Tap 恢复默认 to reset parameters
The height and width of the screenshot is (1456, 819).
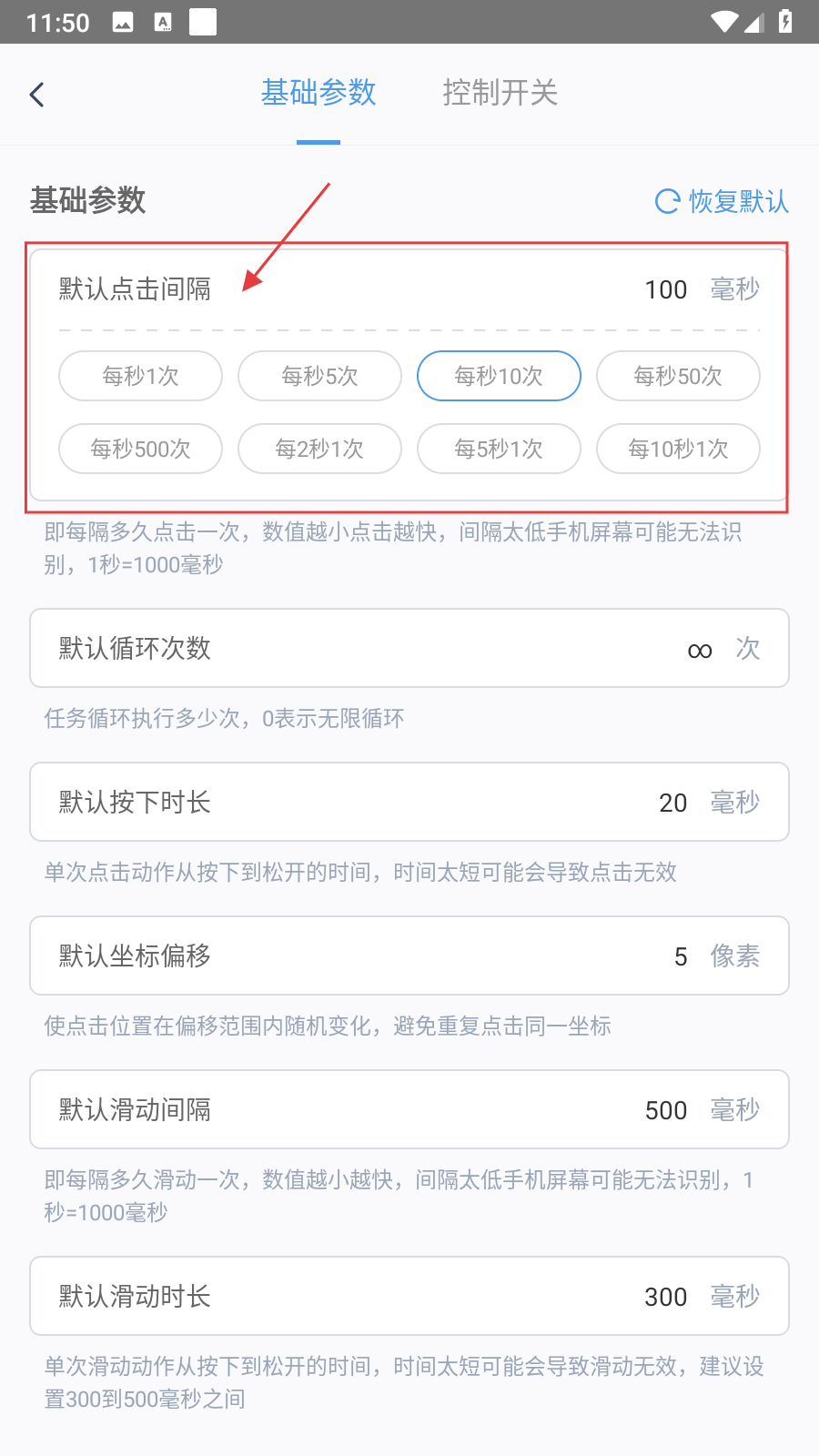coord(722,201)
